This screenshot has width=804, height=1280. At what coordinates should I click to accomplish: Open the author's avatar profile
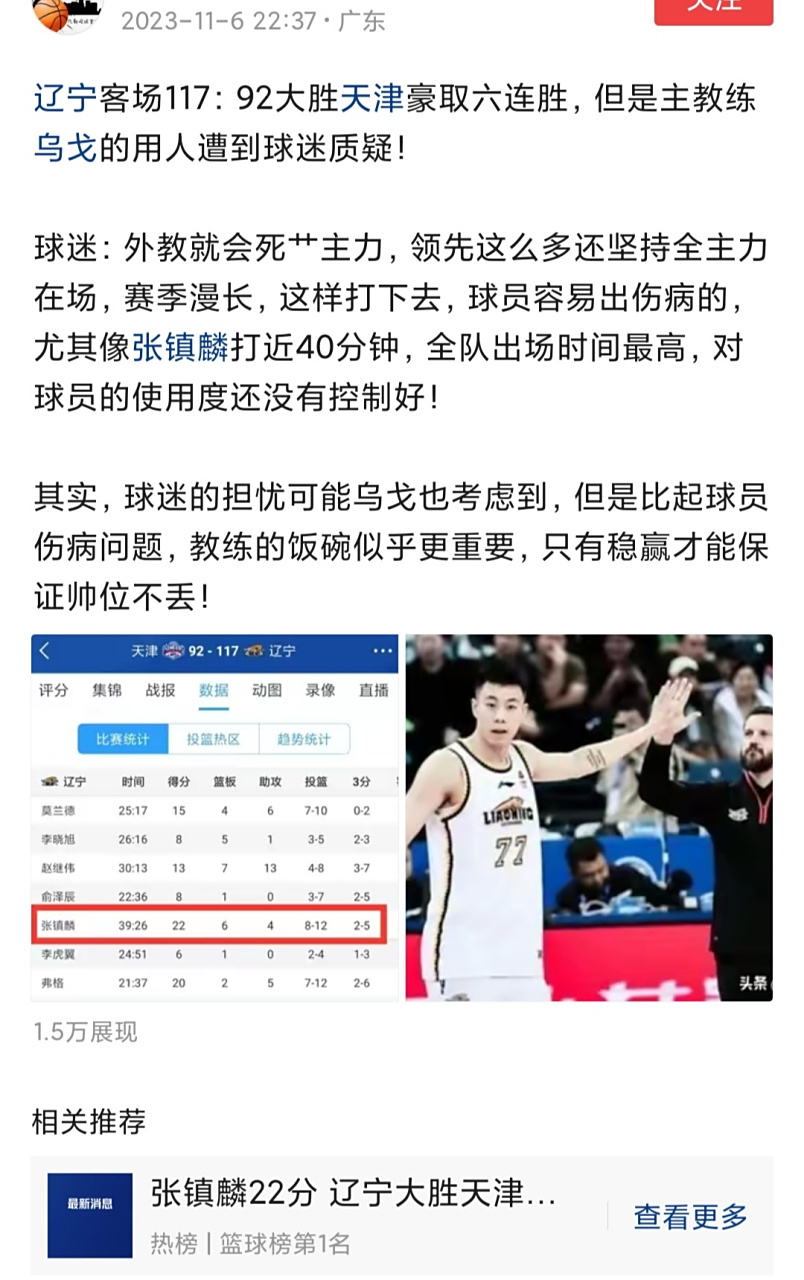(x=66, y=12)
